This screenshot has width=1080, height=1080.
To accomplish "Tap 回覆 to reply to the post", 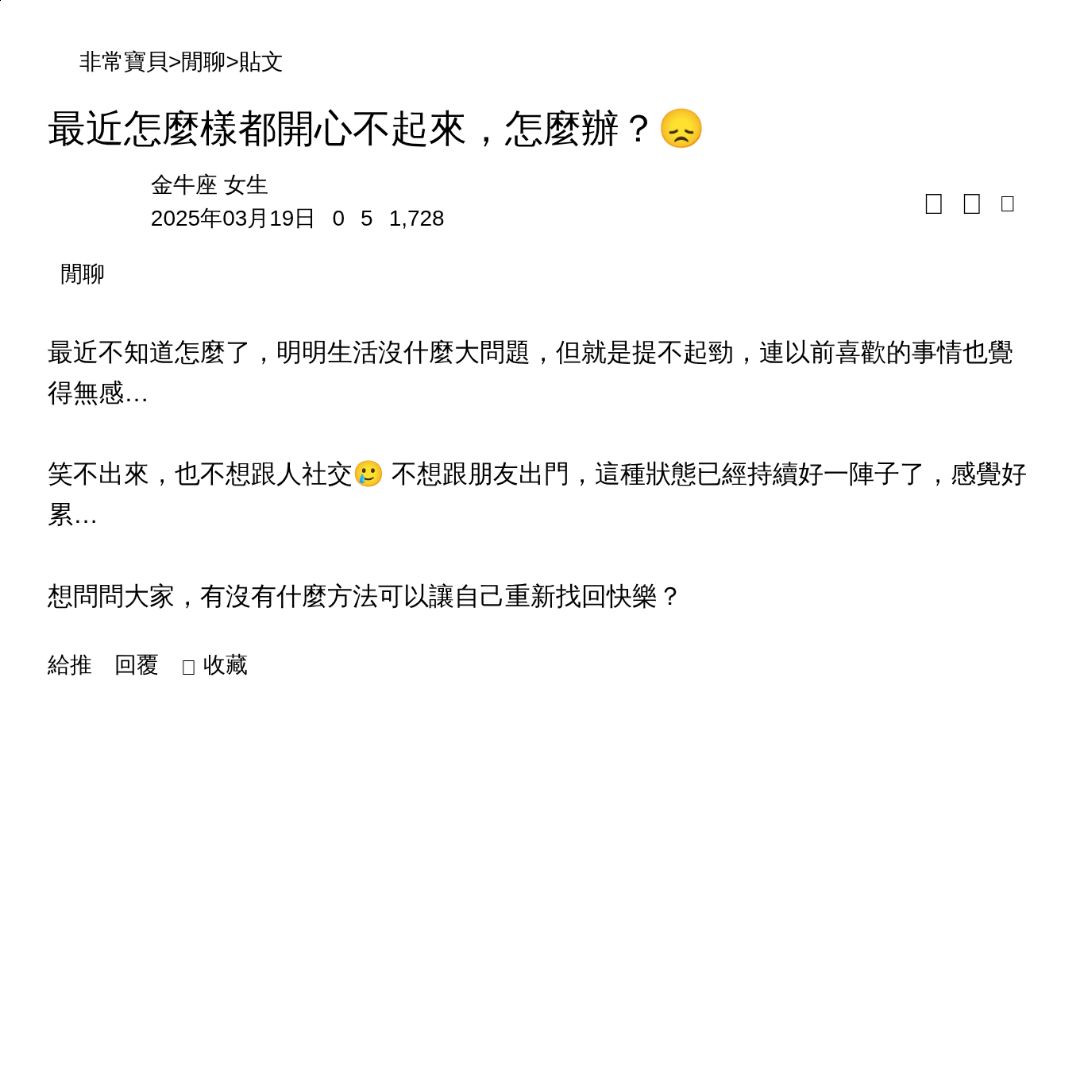I will 136,665.
